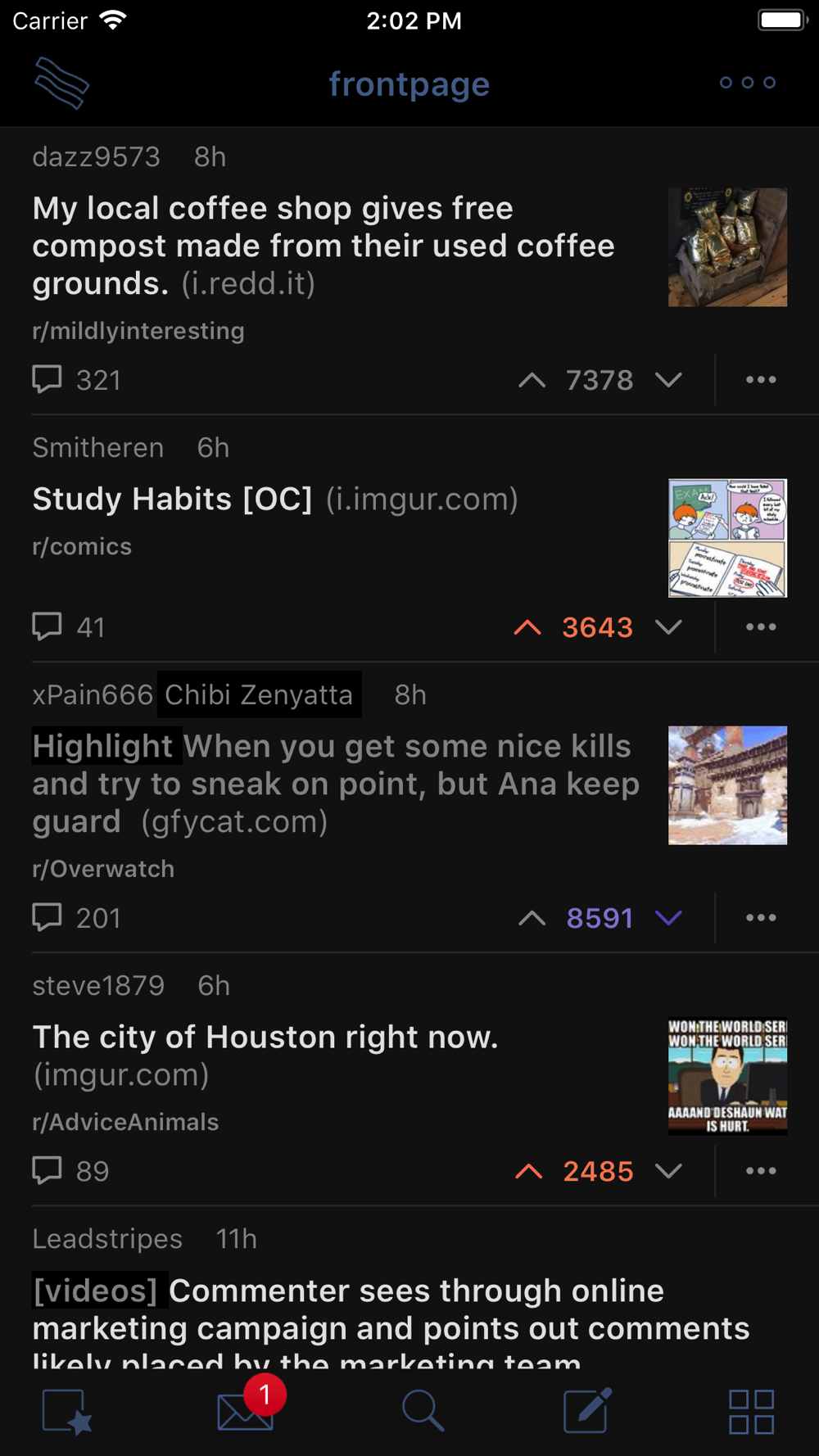
Task: Open the Houston post image thumbnail
Action: click(727, 1076)
